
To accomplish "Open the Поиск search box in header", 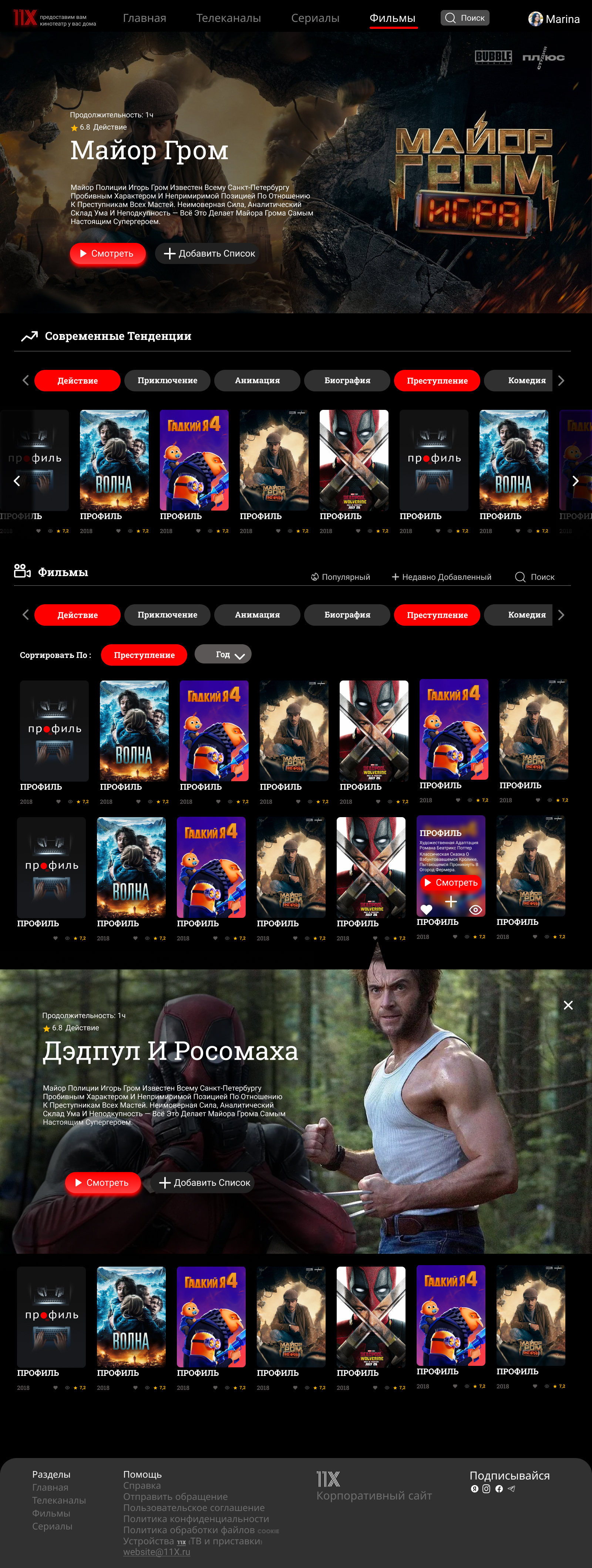I will coord(465,18).
